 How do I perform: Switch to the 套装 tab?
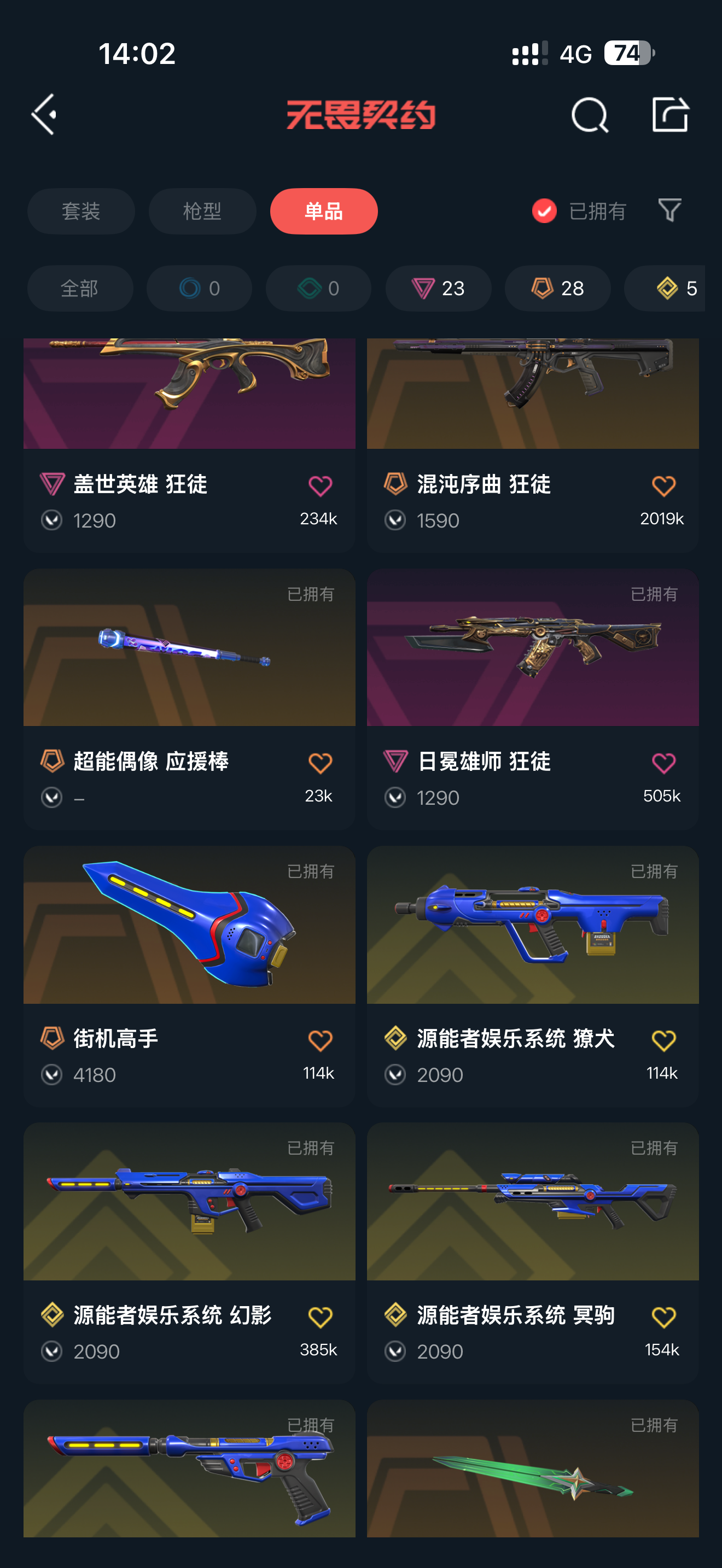pyautogui.click(x=81, y=211)
